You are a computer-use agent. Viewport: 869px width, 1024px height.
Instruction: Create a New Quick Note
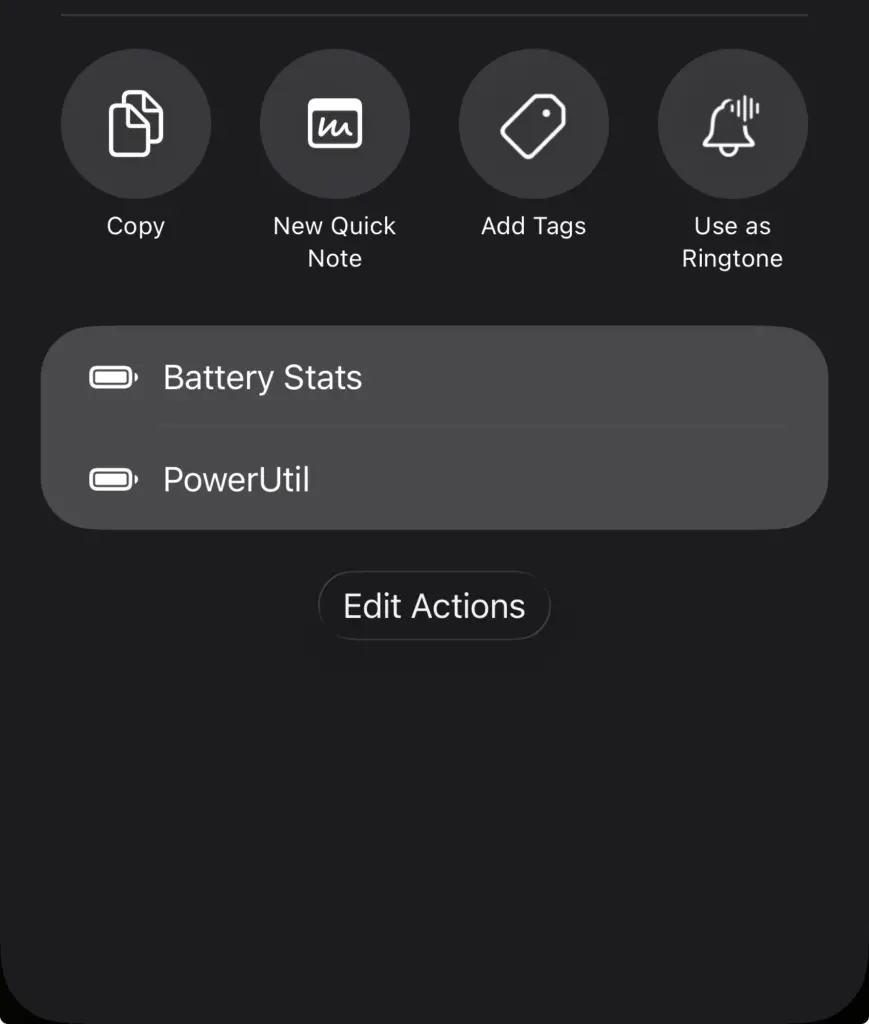[335, 124]
